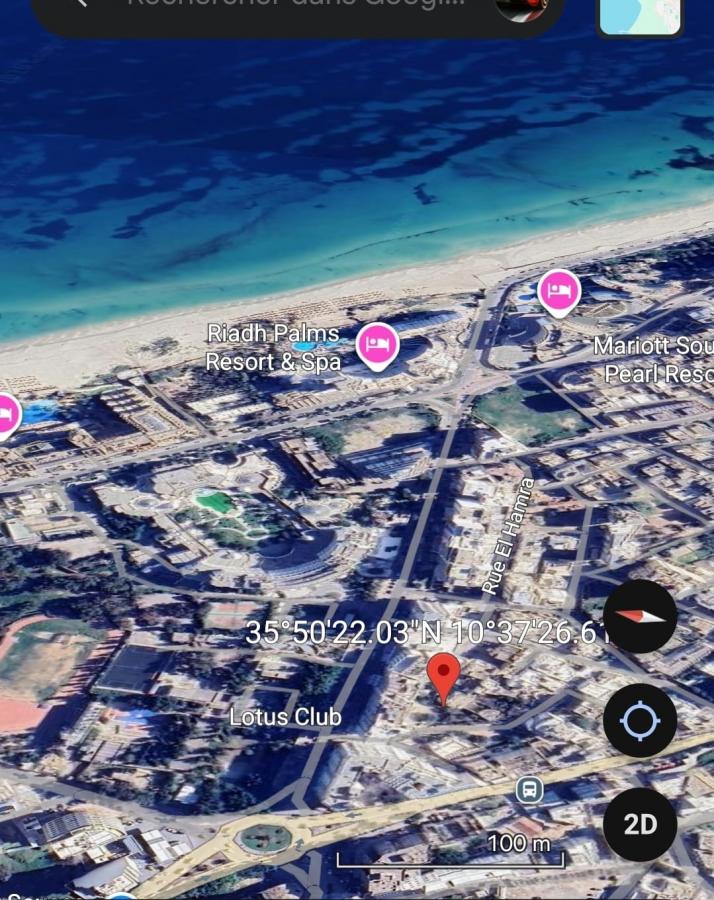The height and width of the screenshot is (900, 714).
Task: Tap the red dropped location pin
Action: tap(444, 677)
